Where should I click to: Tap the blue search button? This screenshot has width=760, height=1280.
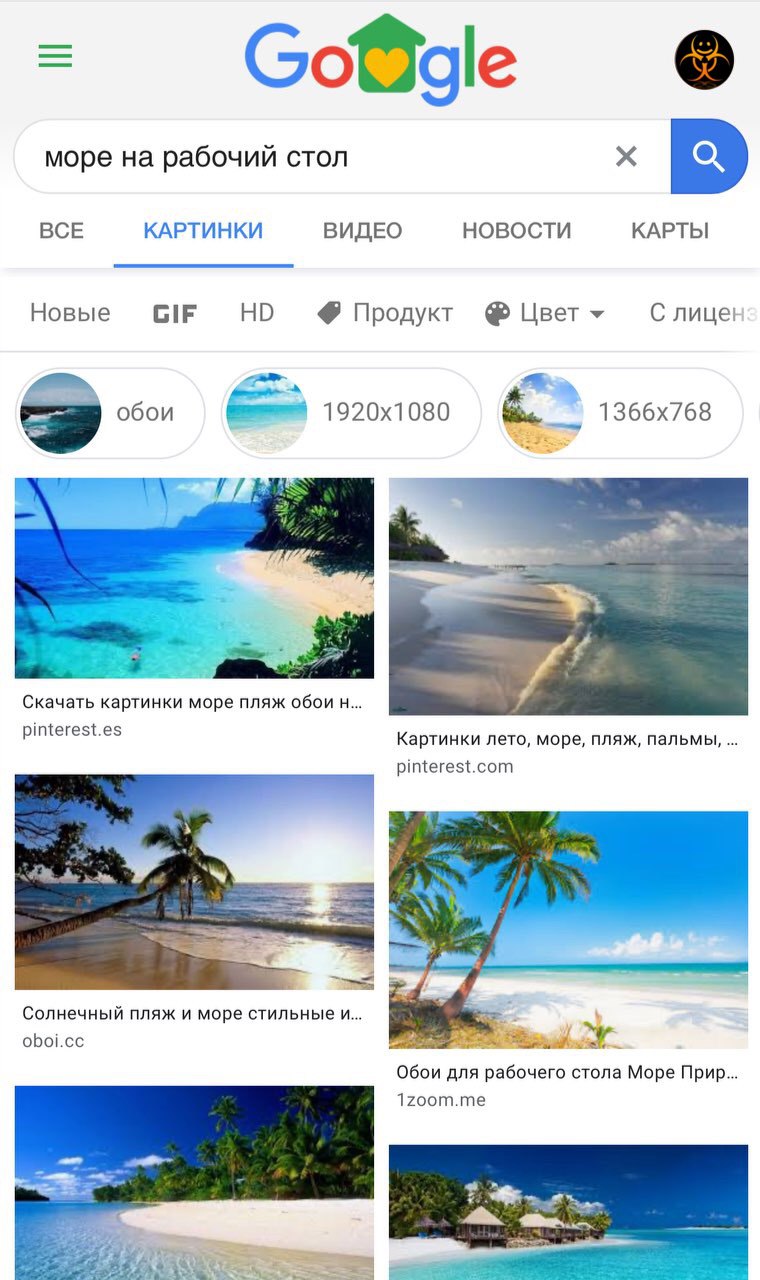(x=708, y=157)
